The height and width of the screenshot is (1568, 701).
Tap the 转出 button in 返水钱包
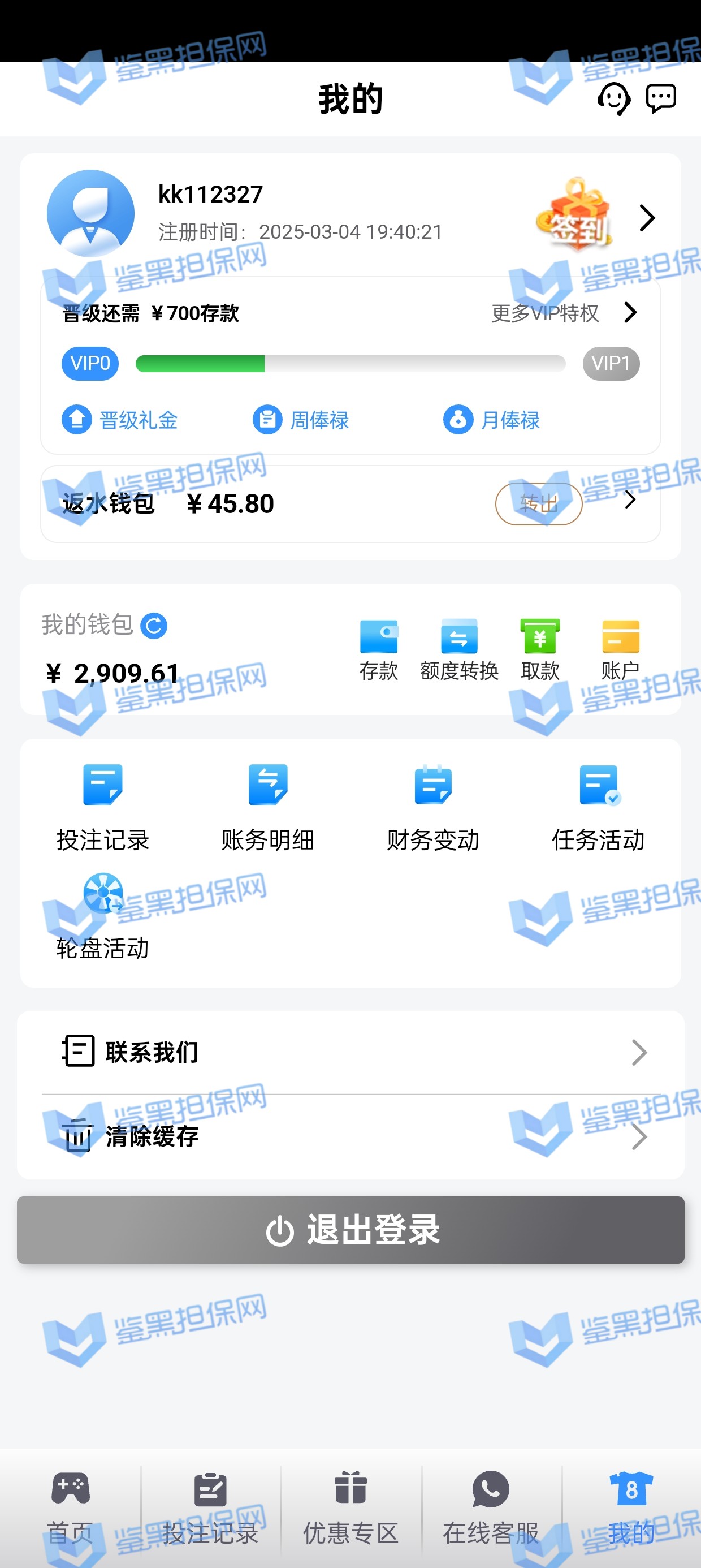point(539,503)
